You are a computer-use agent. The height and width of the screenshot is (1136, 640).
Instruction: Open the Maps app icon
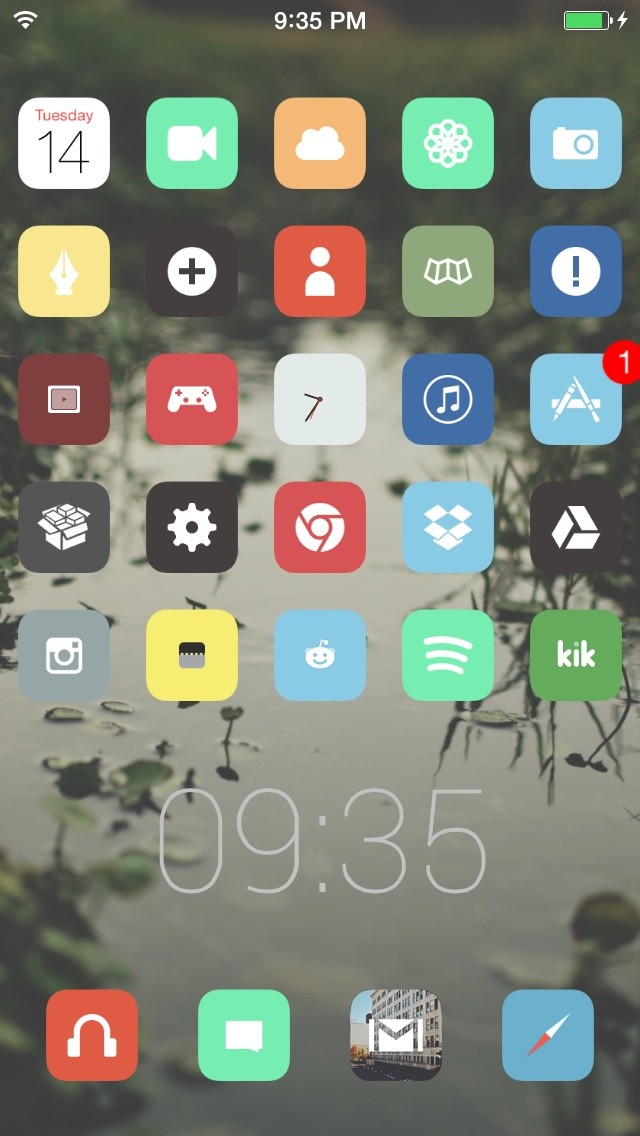pos(448,271)
